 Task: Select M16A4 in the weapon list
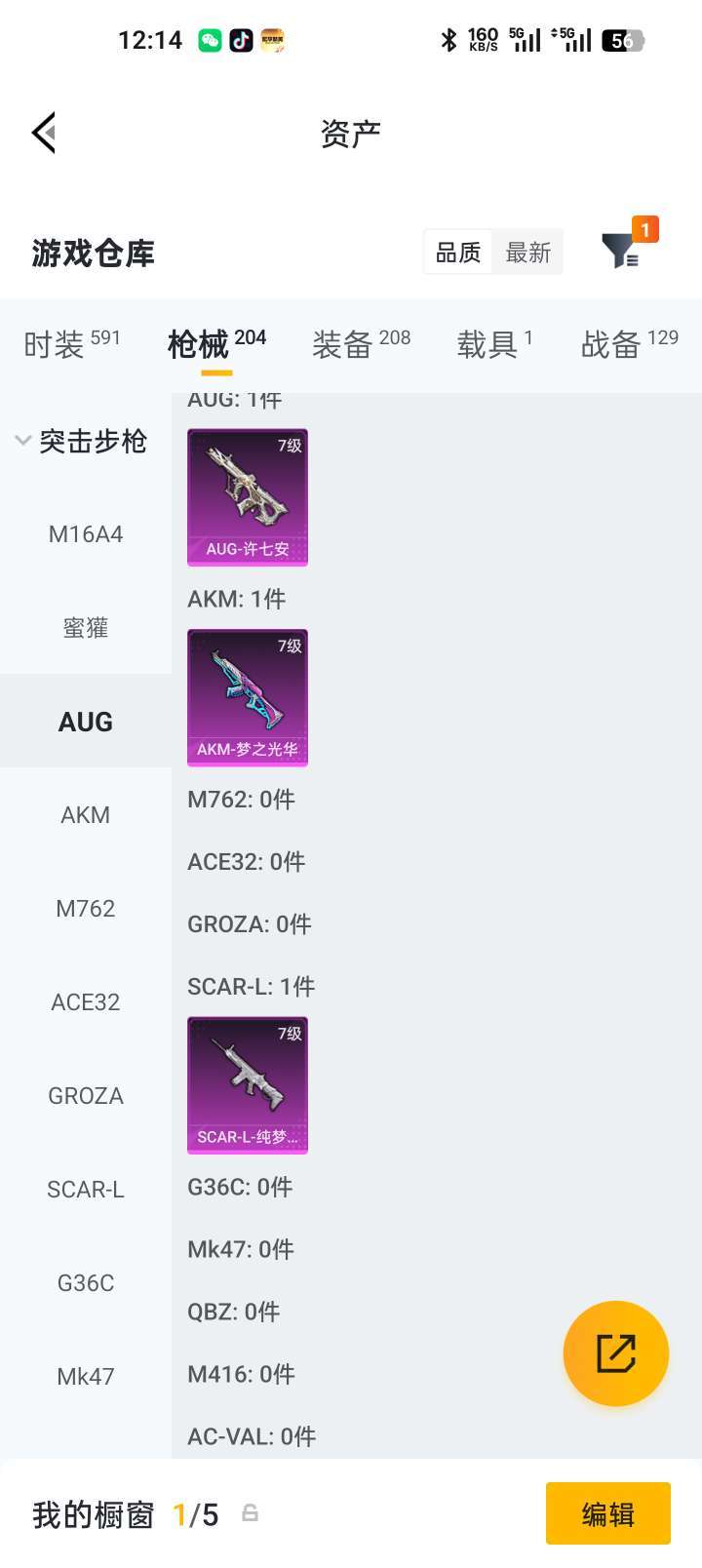click(86, 534)
